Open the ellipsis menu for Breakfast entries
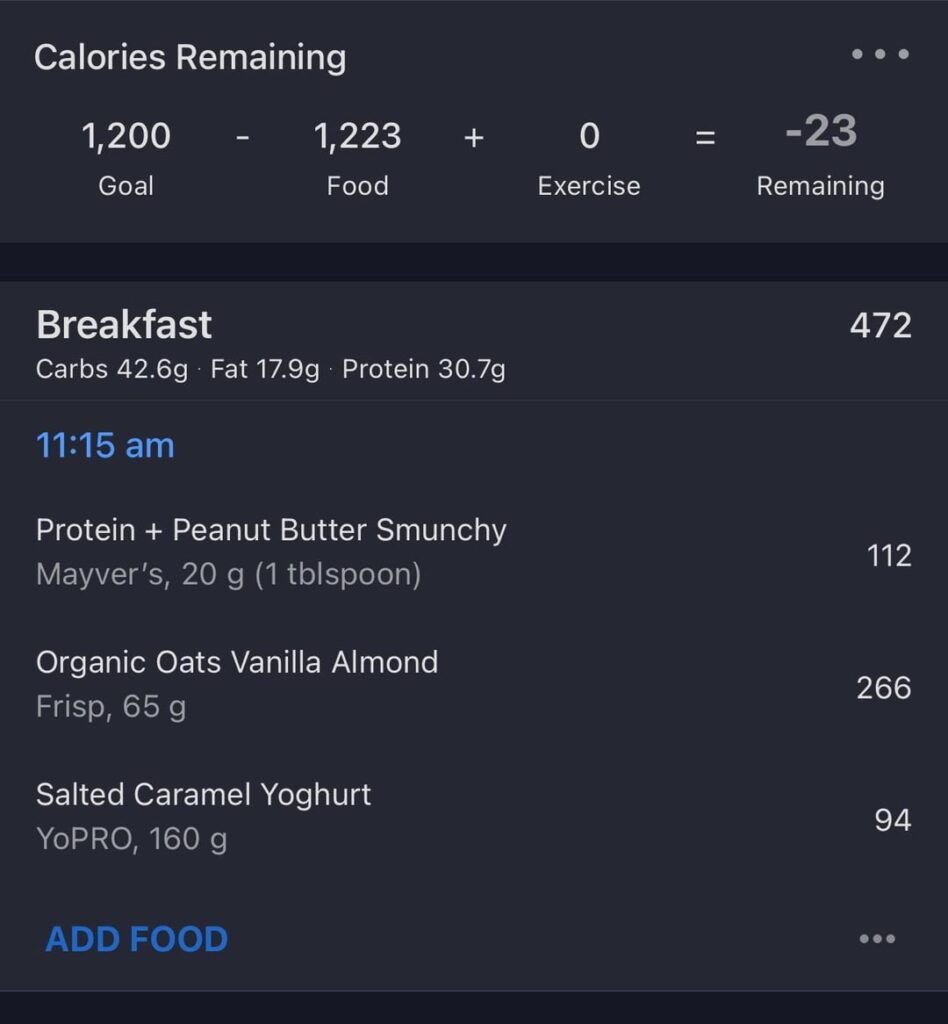The height and width of the screenshot is (1024, 948). tap(876, 938)
